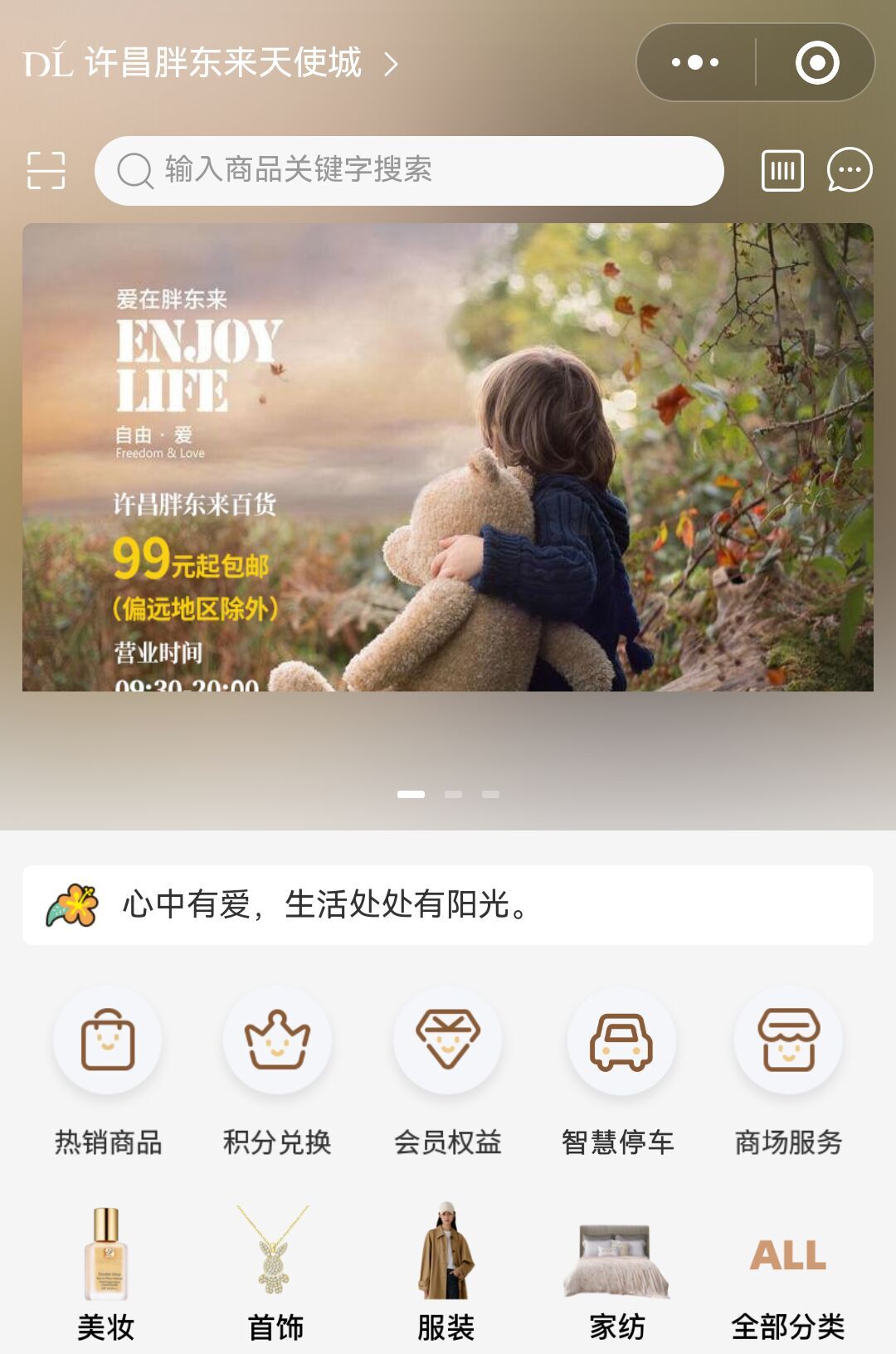Open the Enjoy Life promotional banner
This screenshot has width=896, height=1354.
pos(448,457)
